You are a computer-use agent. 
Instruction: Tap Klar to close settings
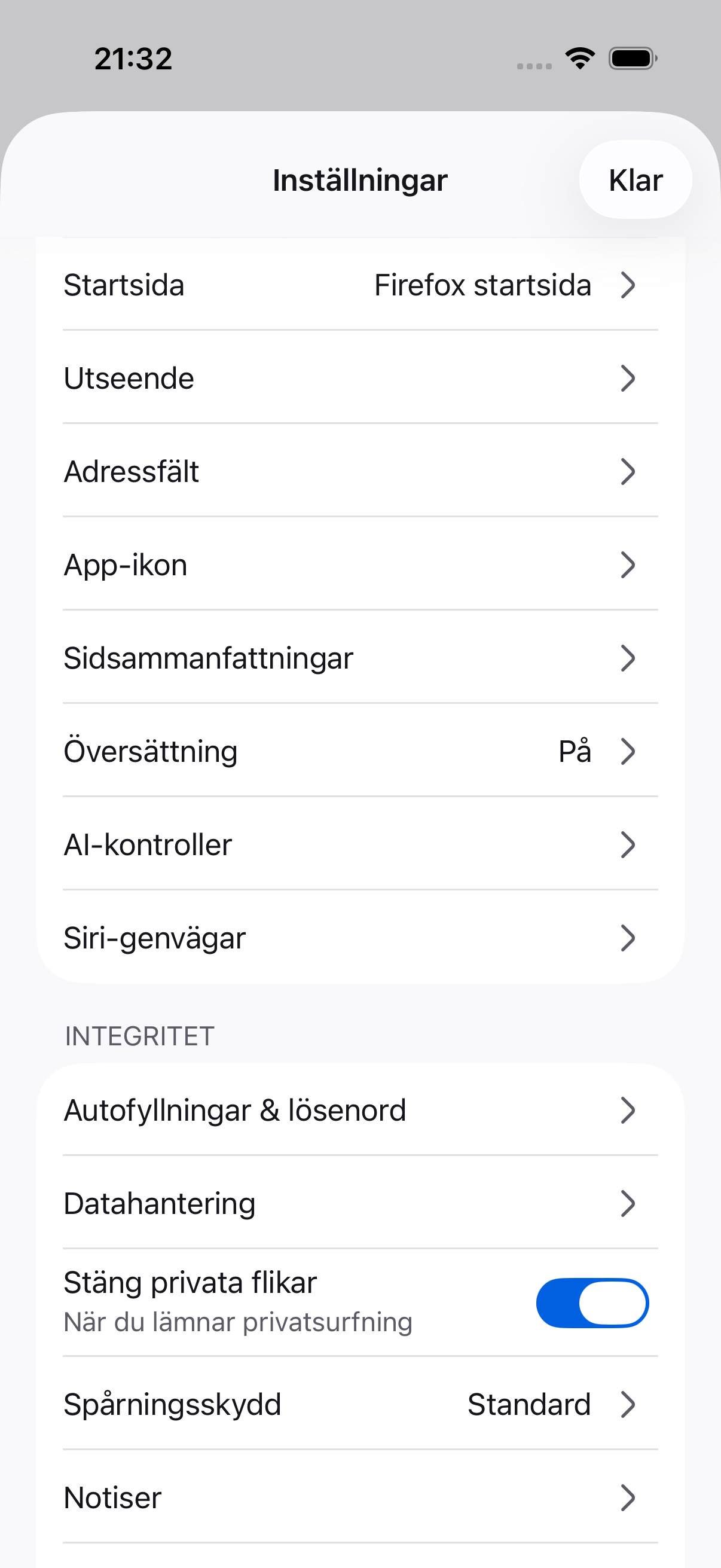636,180
